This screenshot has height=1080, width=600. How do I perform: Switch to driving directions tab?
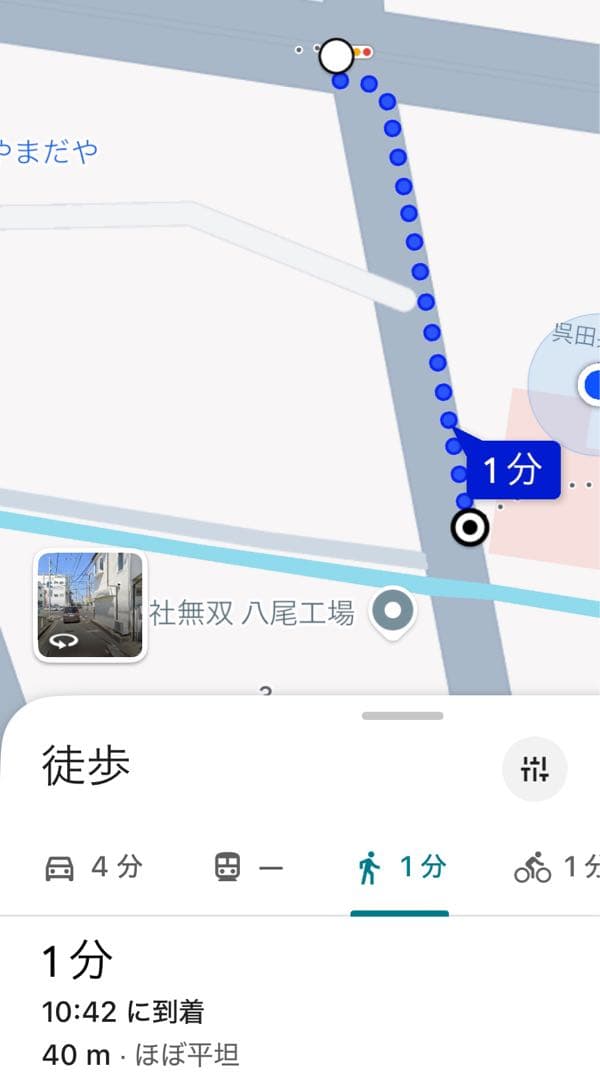tap(94, 867)
